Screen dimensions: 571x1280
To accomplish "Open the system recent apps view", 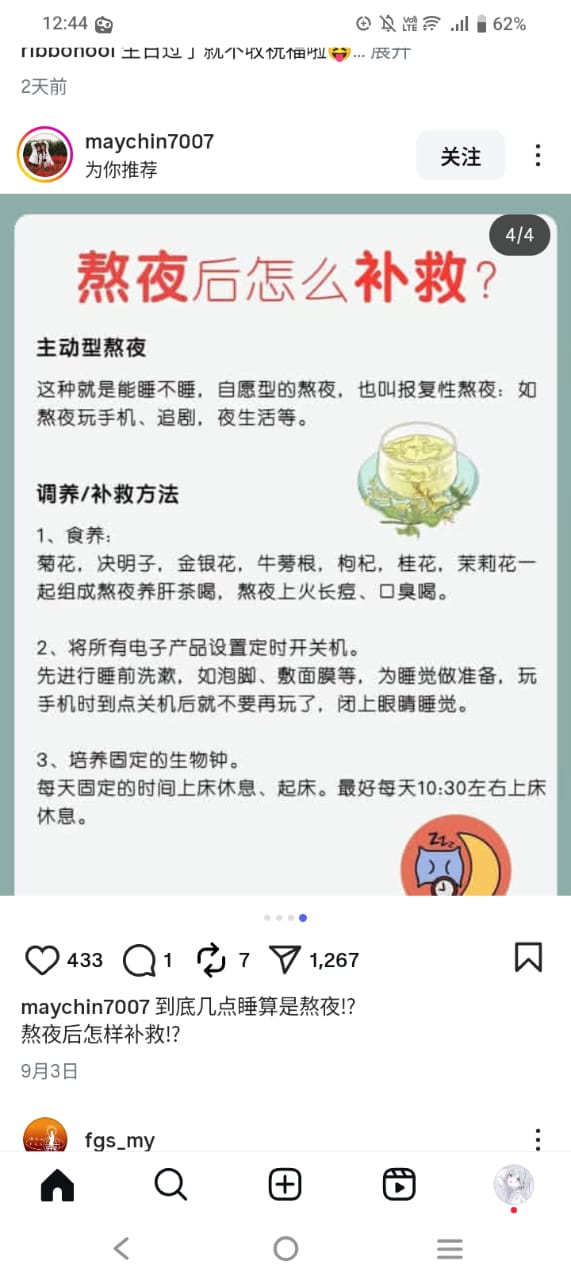I will 450,1248.
